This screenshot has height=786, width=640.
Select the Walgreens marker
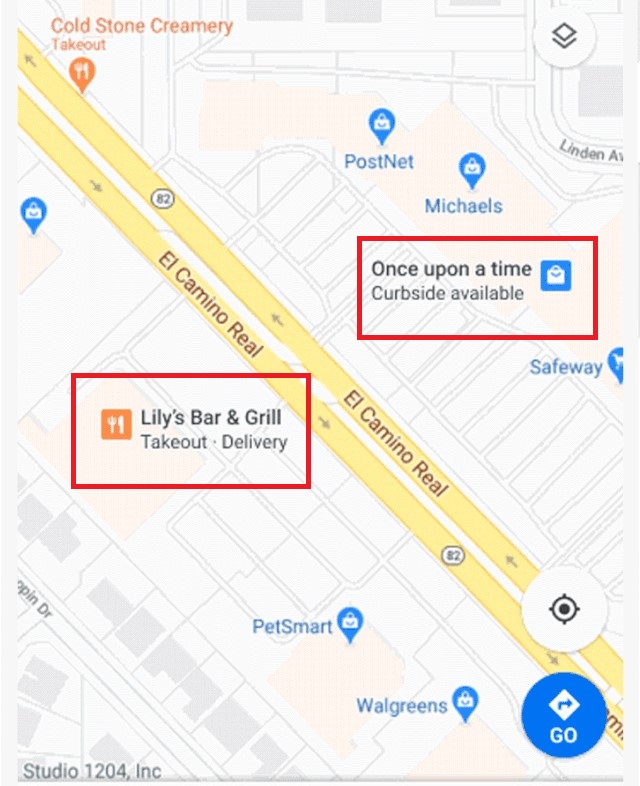click(464, 701)
